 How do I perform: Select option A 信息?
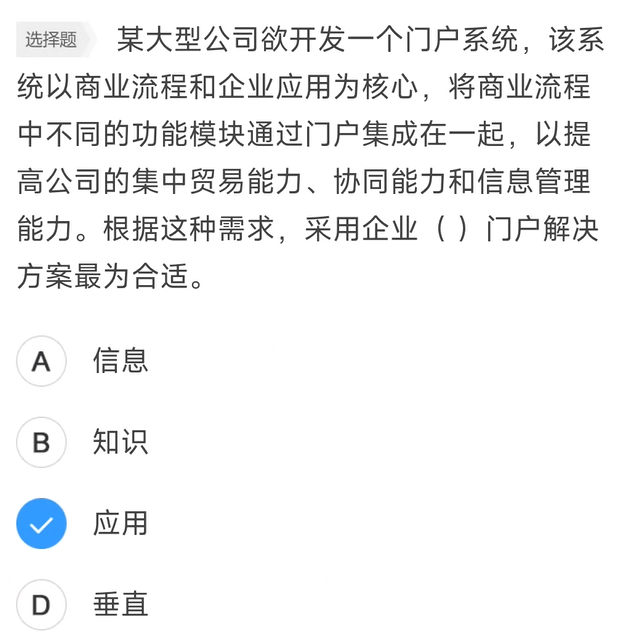pos(41,361)
